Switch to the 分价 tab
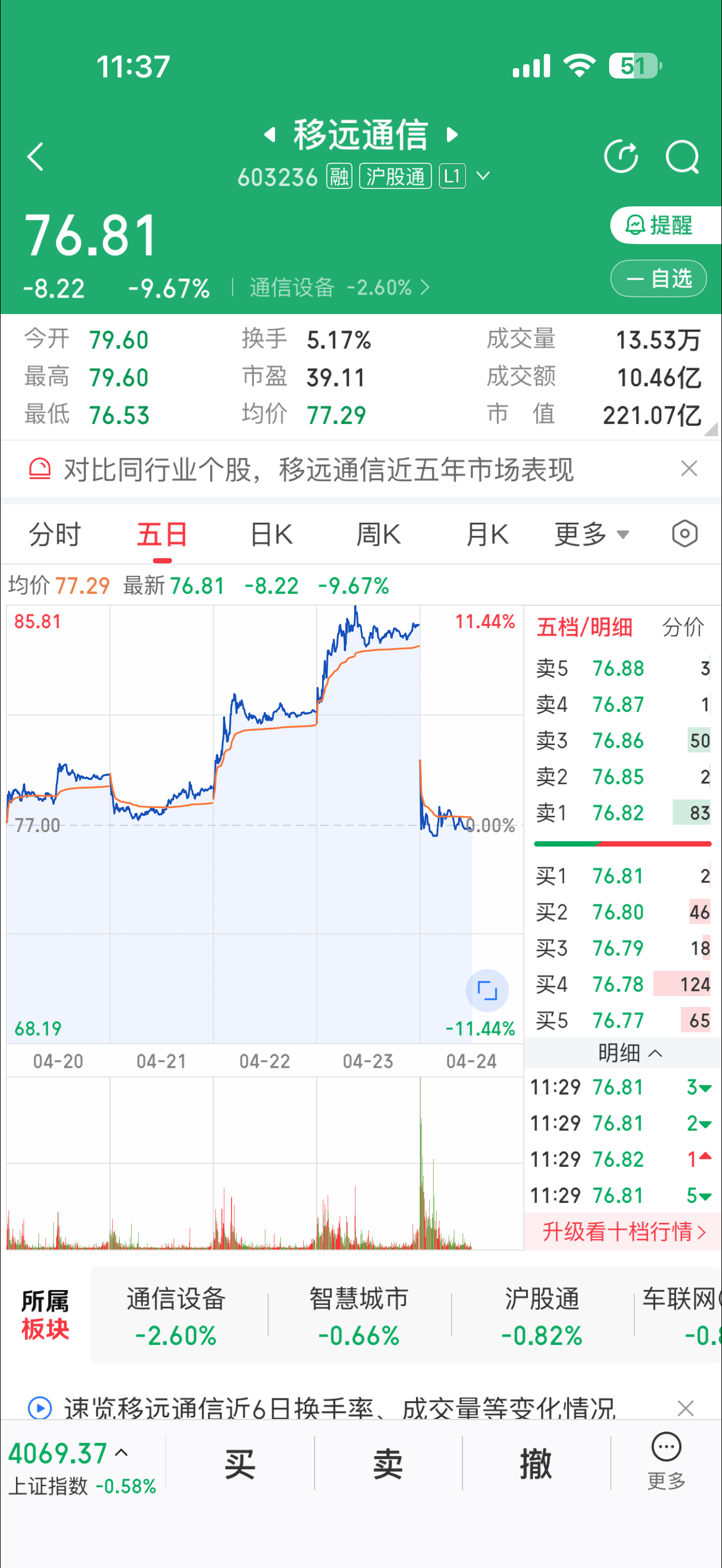 pyautogui.click(x=683, y=627)
